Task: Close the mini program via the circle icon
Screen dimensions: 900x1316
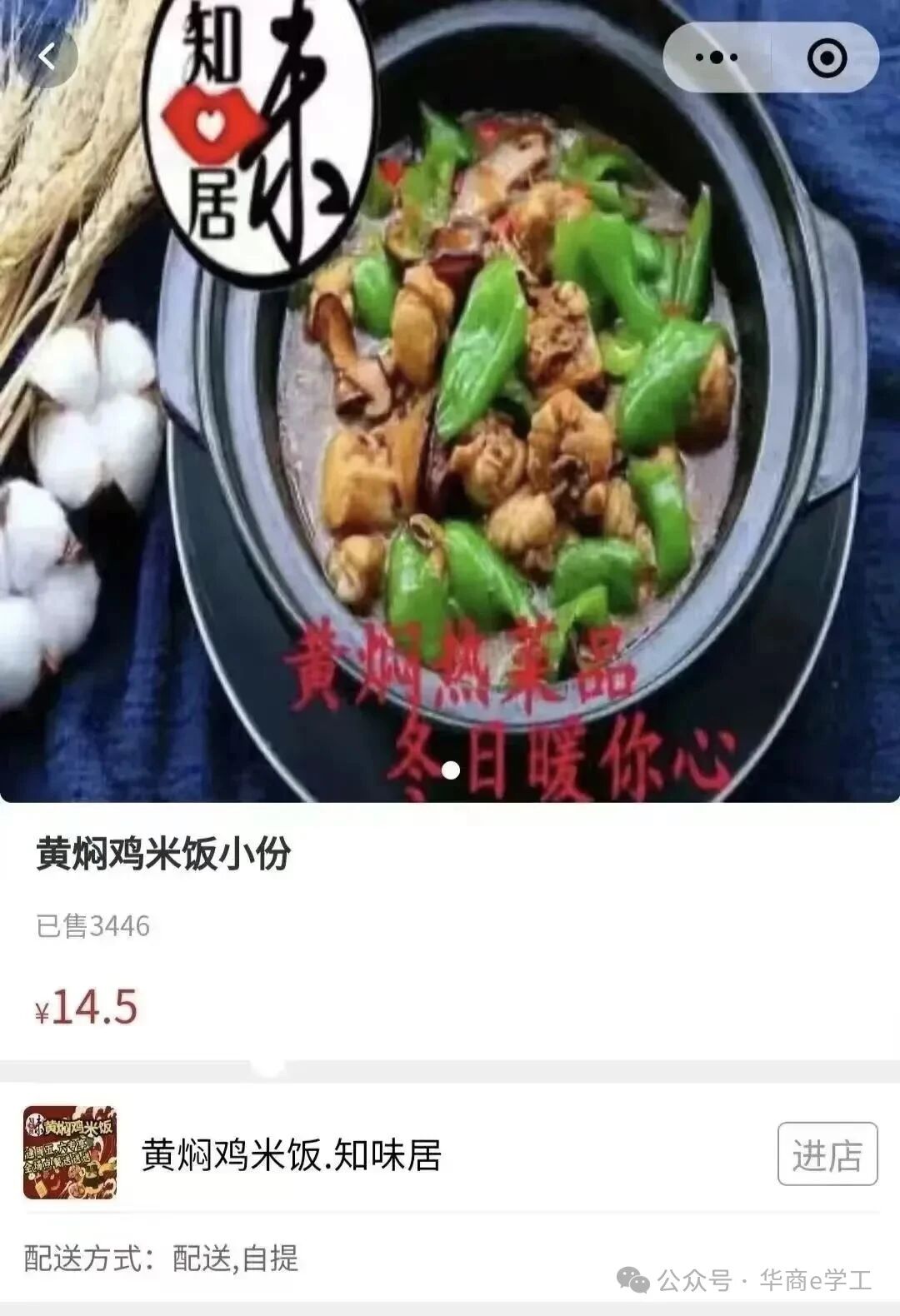Action: pyautogui.click(x=827, y=57)
